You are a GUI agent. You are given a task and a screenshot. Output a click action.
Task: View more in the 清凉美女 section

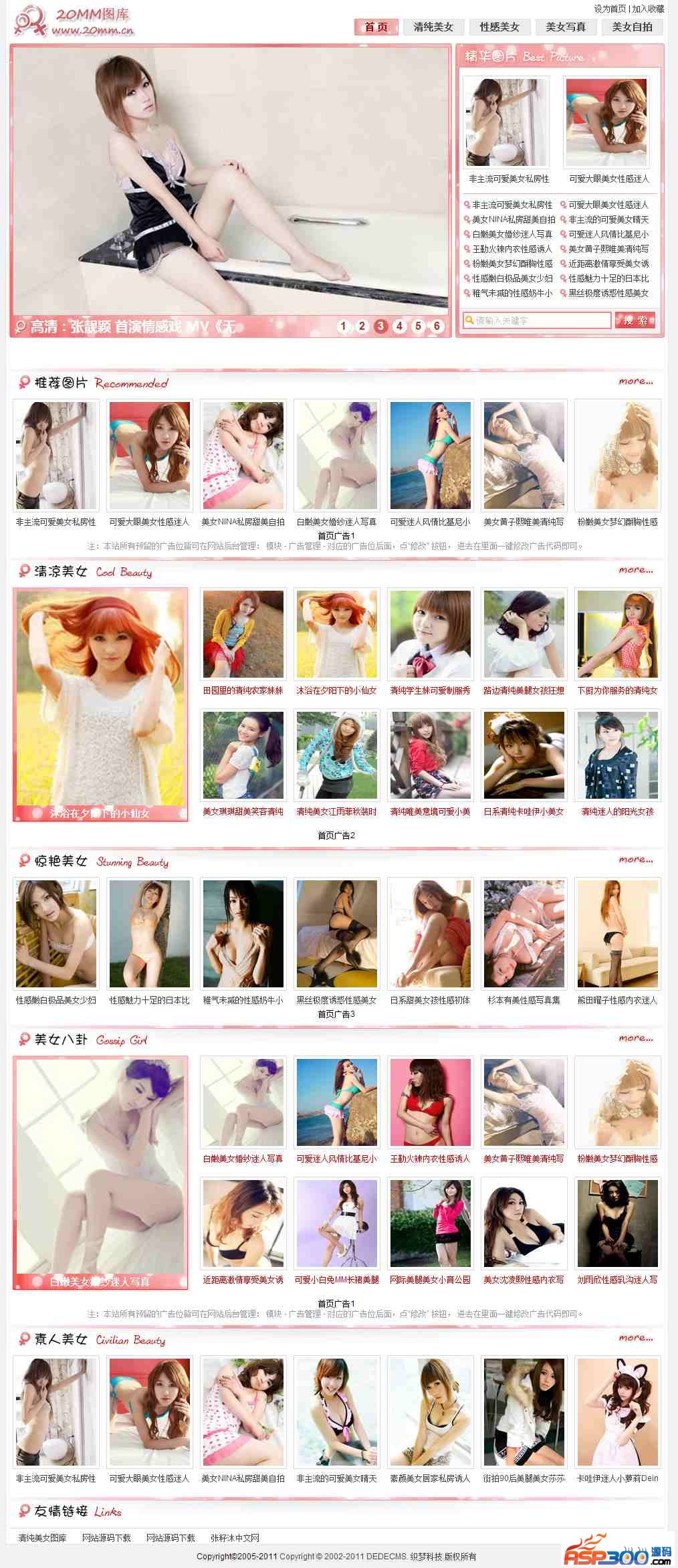pyautogui.click(x=635, y=570)
